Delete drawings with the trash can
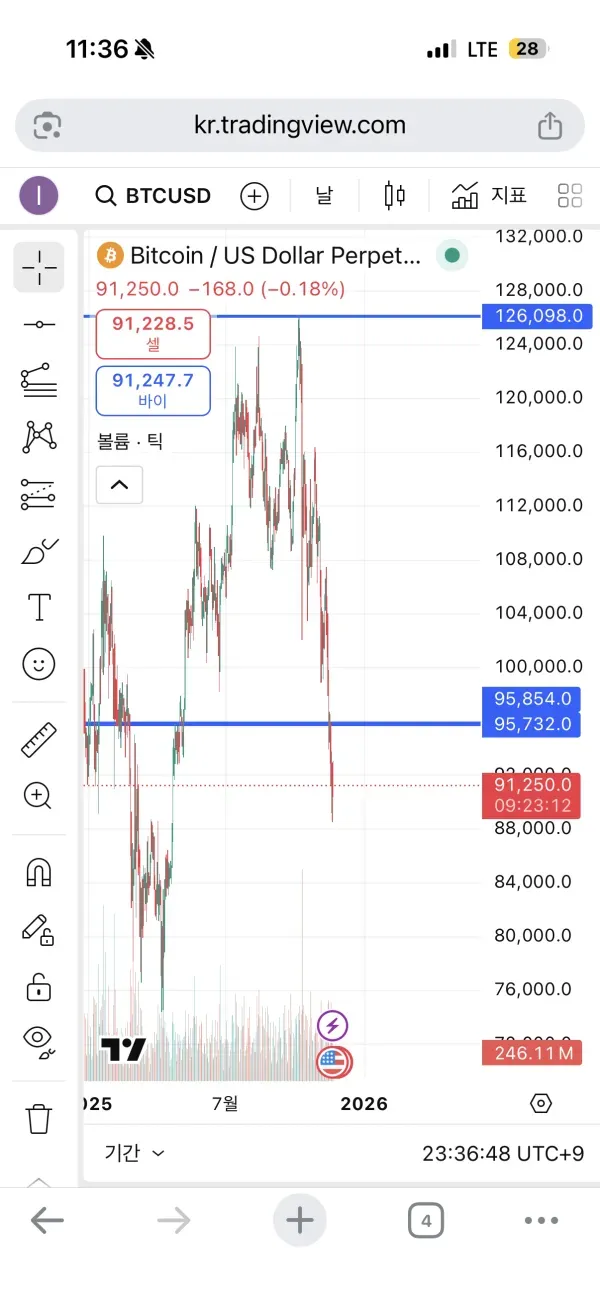The height and width of the screenshot is (1304, 600). (39, 1118)
